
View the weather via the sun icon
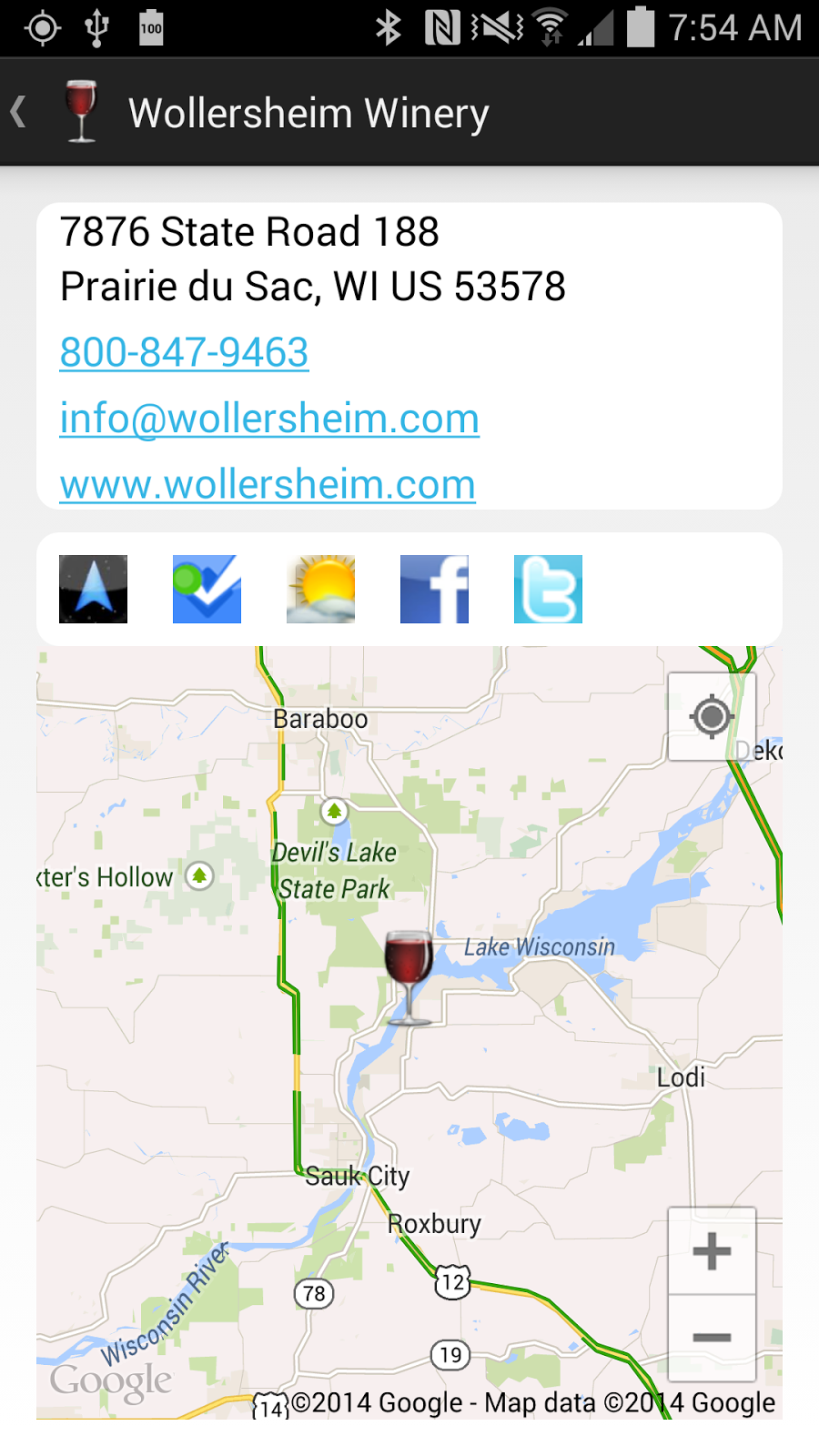coord(320,589)
